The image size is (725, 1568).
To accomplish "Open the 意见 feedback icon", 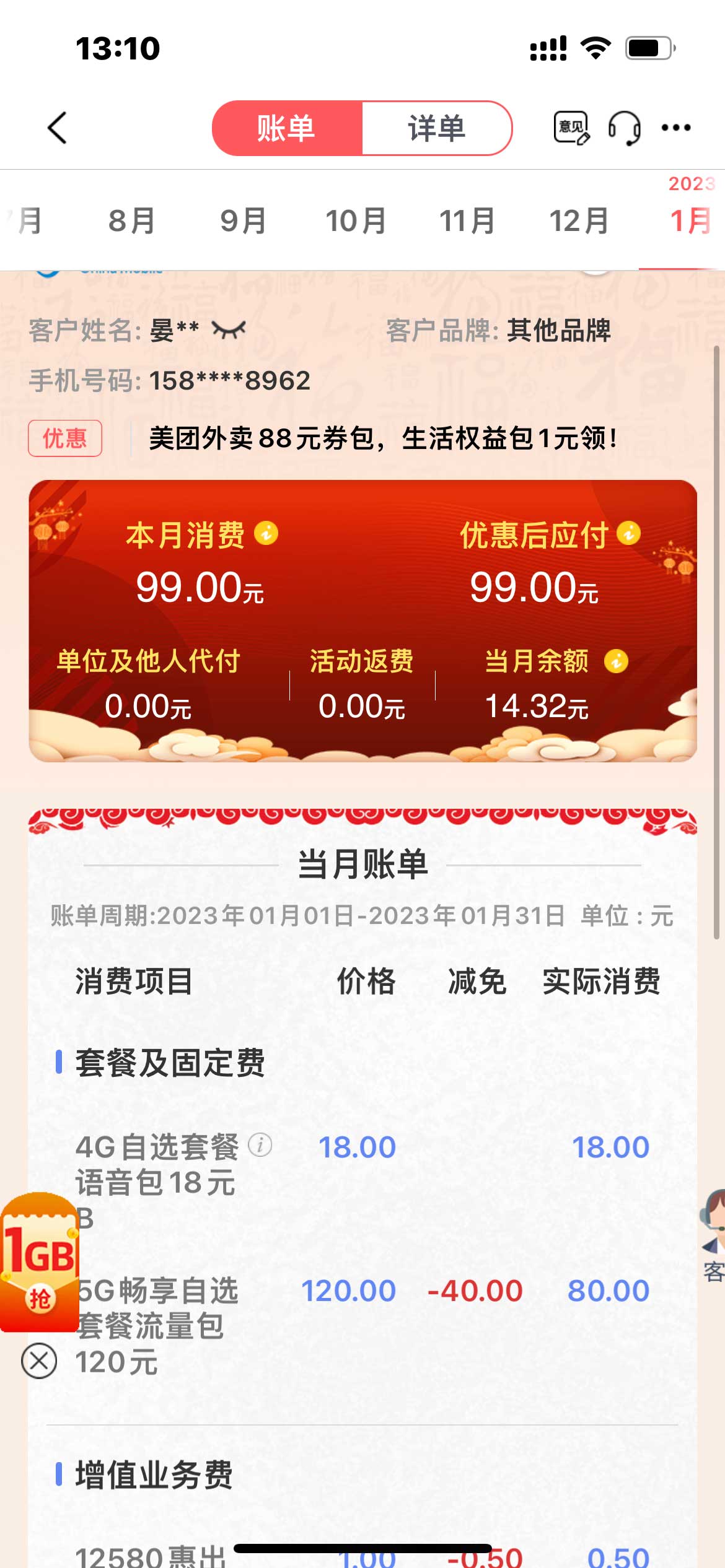I will tap(571, 128).
